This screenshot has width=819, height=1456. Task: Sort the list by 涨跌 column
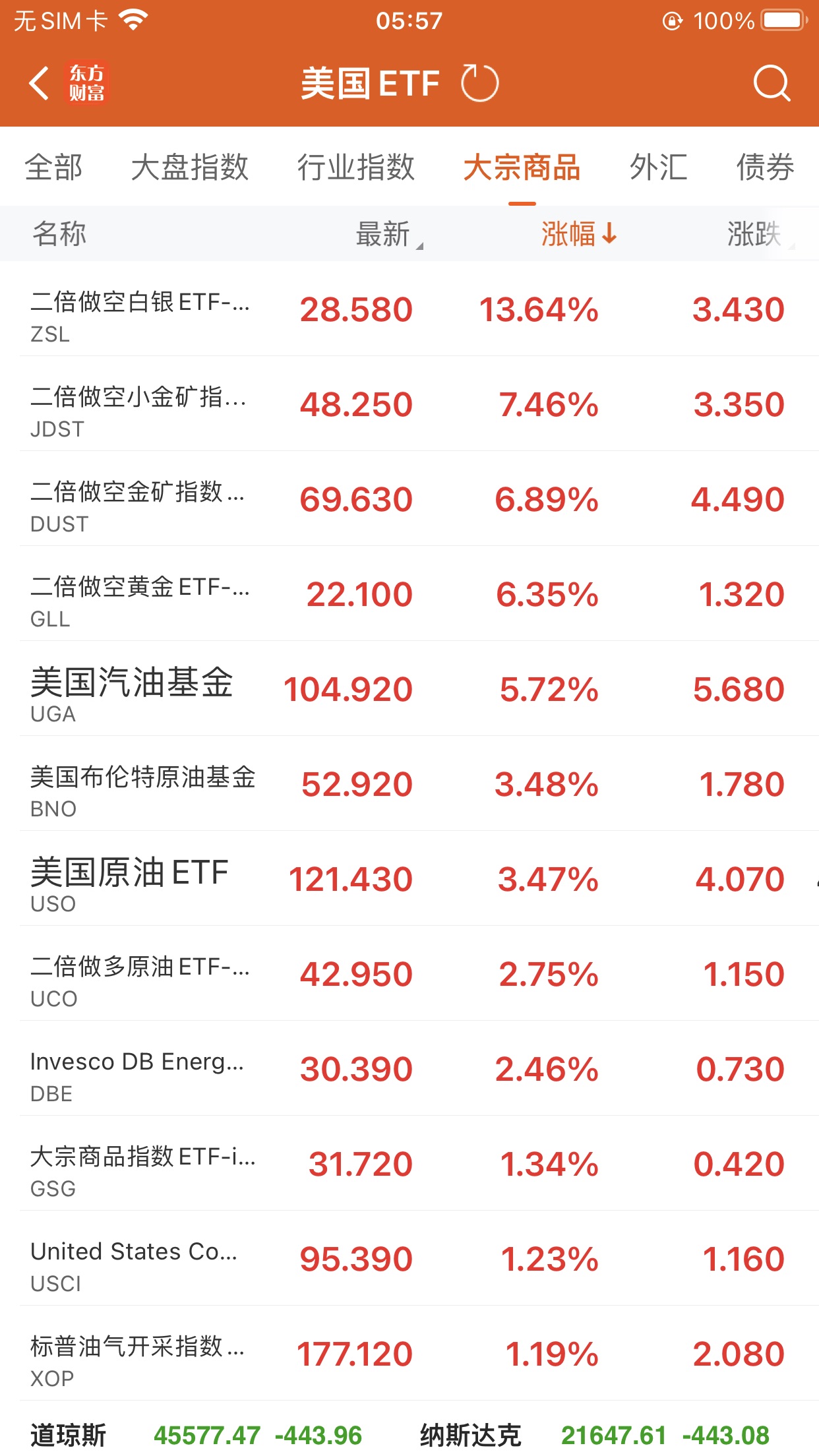(x=756, y=234)
